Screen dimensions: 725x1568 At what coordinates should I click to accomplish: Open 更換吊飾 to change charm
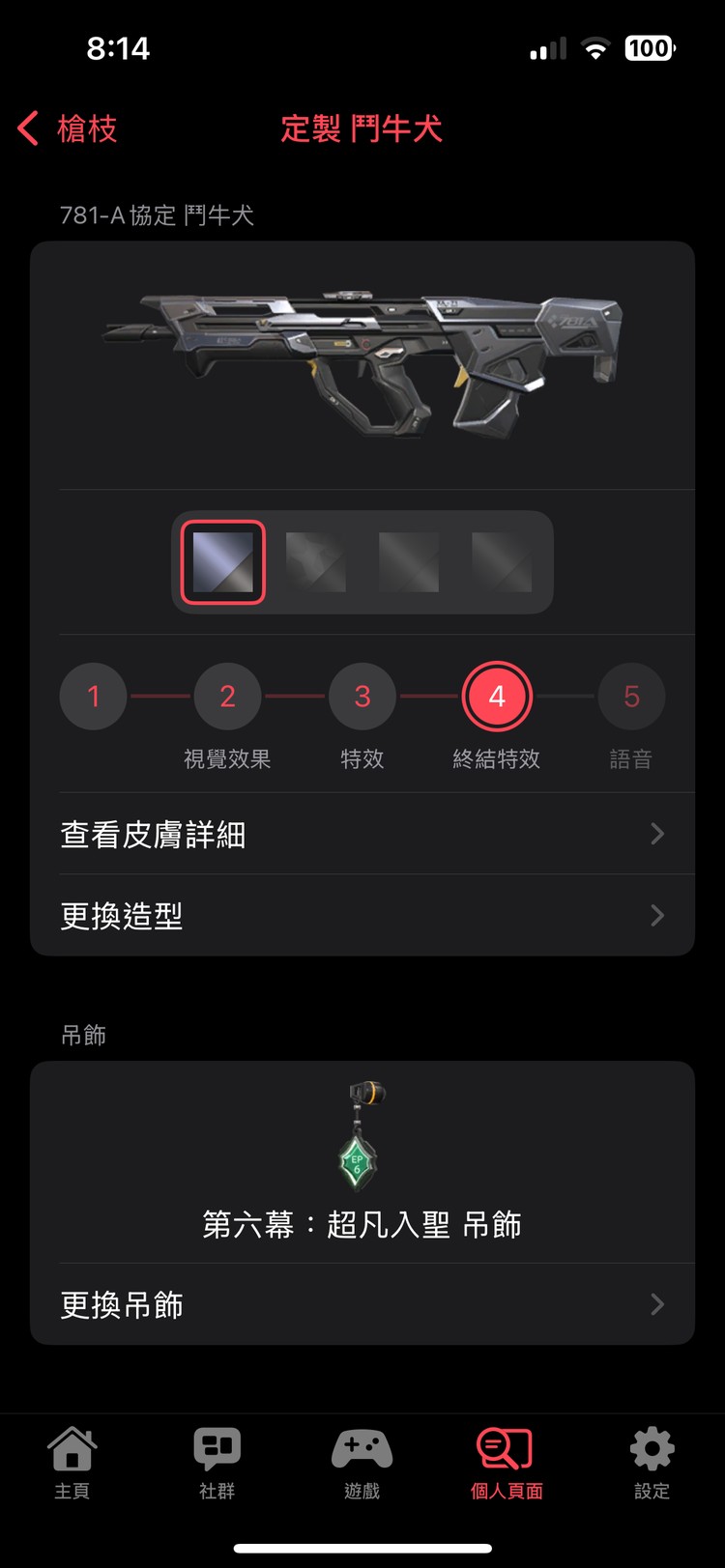coord(362,1305)
